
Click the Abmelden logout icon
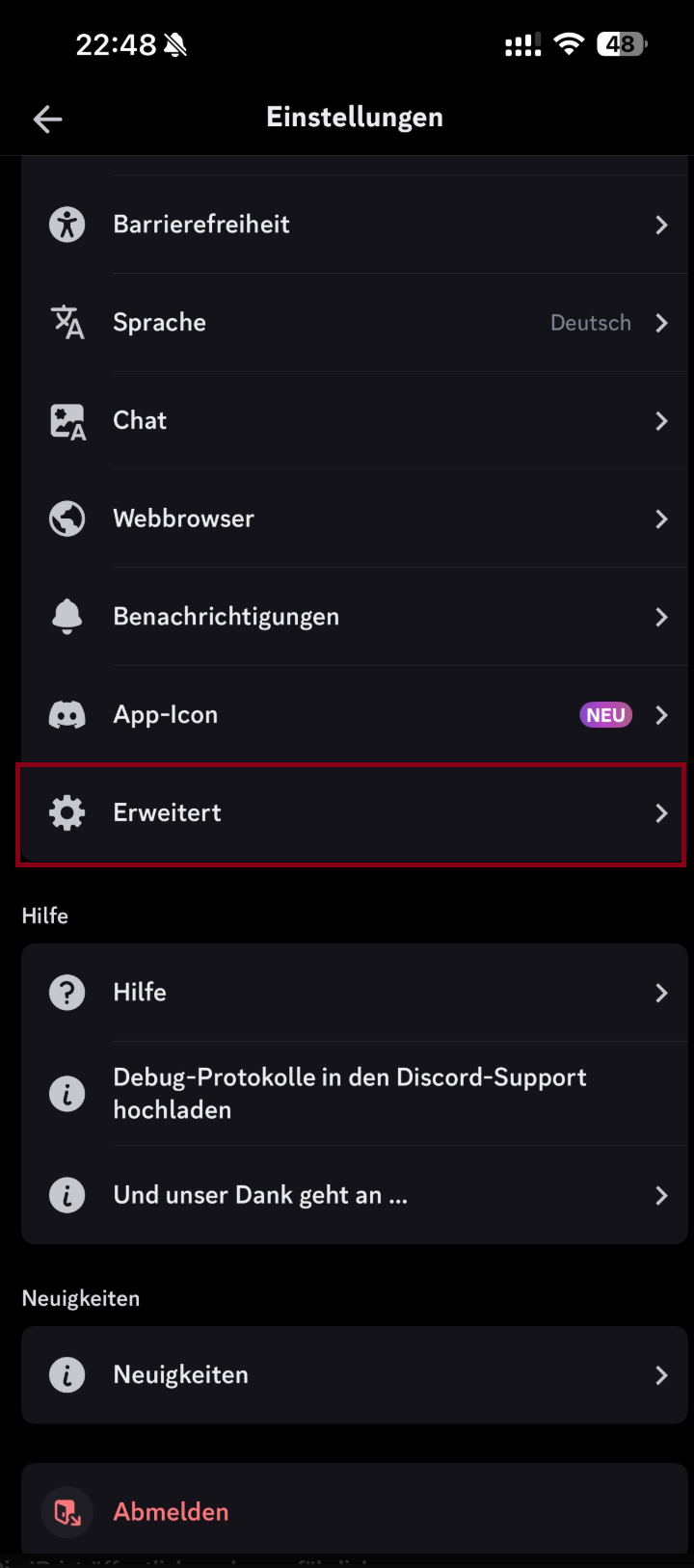point(67,1511)
